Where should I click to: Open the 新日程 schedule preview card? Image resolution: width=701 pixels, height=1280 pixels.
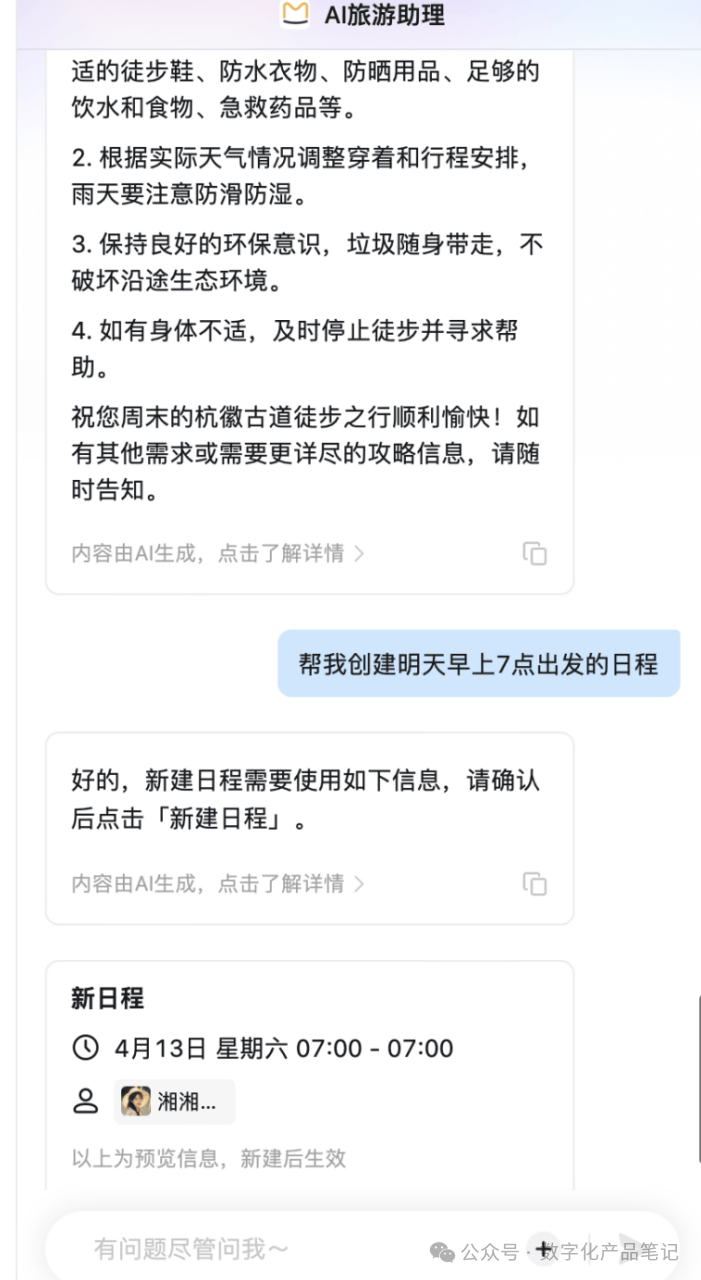[310, 1074]
